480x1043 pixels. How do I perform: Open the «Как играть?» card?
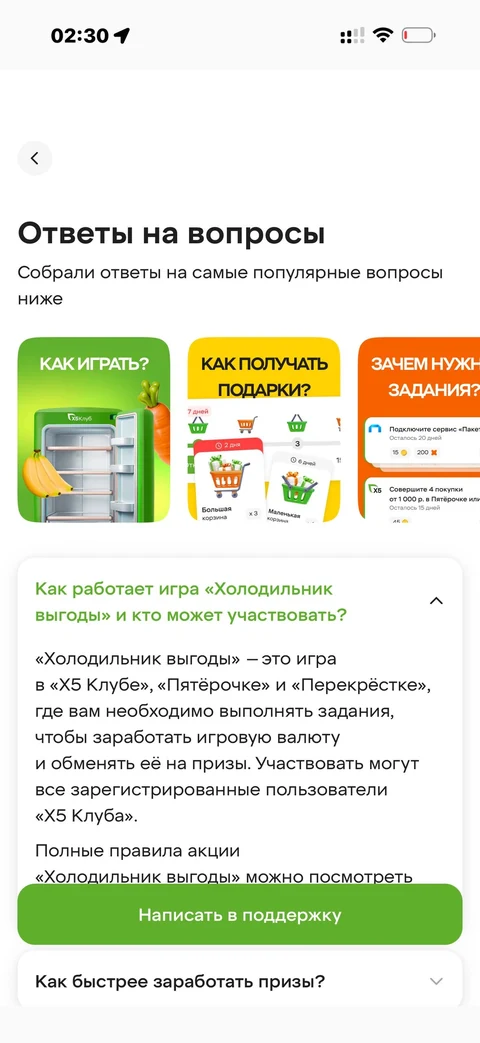(94, 429)
